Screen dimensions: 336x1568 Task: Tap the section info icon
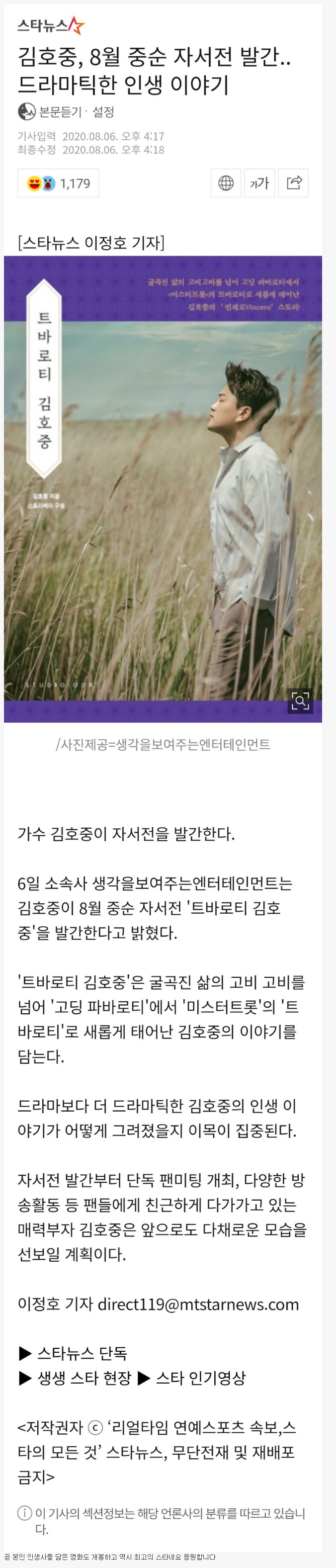(x=24, y=1513)
